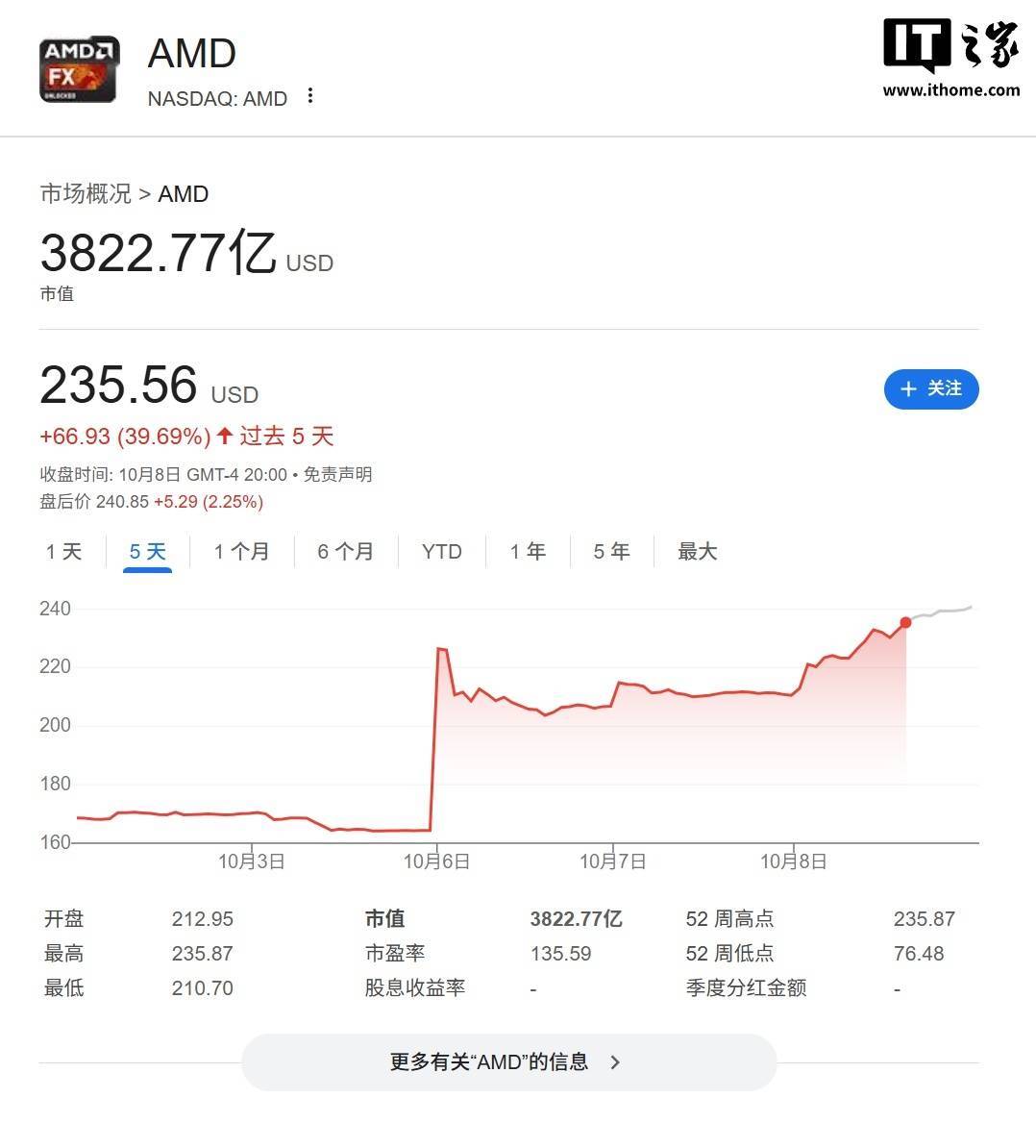This screenshot has height=1148, width=1036.
Task: Click the NASDAQ: AMD ticker label
Action: [x=216, y=98]
